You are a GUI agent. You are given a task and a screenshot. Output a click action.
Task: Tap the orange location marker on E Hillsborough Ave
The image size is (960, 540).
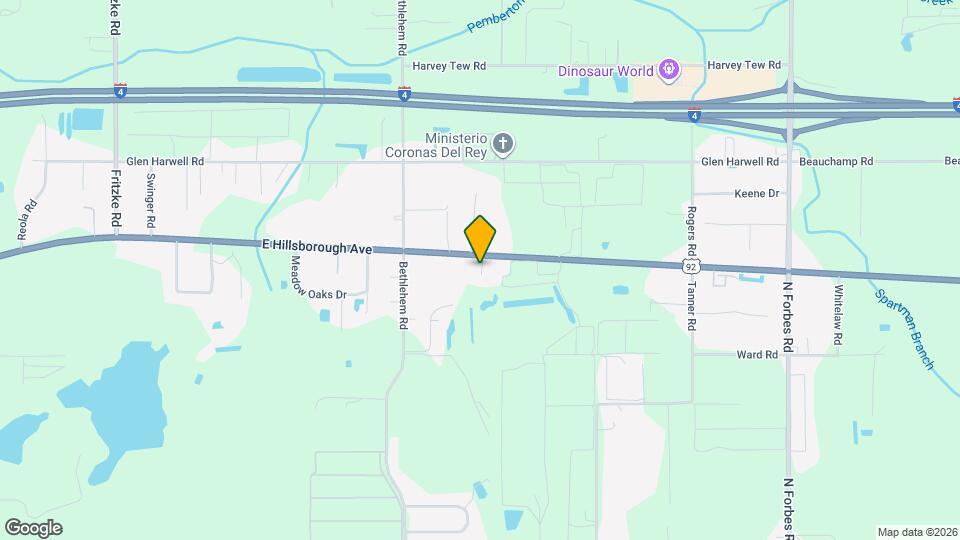(x=480, y=238)
